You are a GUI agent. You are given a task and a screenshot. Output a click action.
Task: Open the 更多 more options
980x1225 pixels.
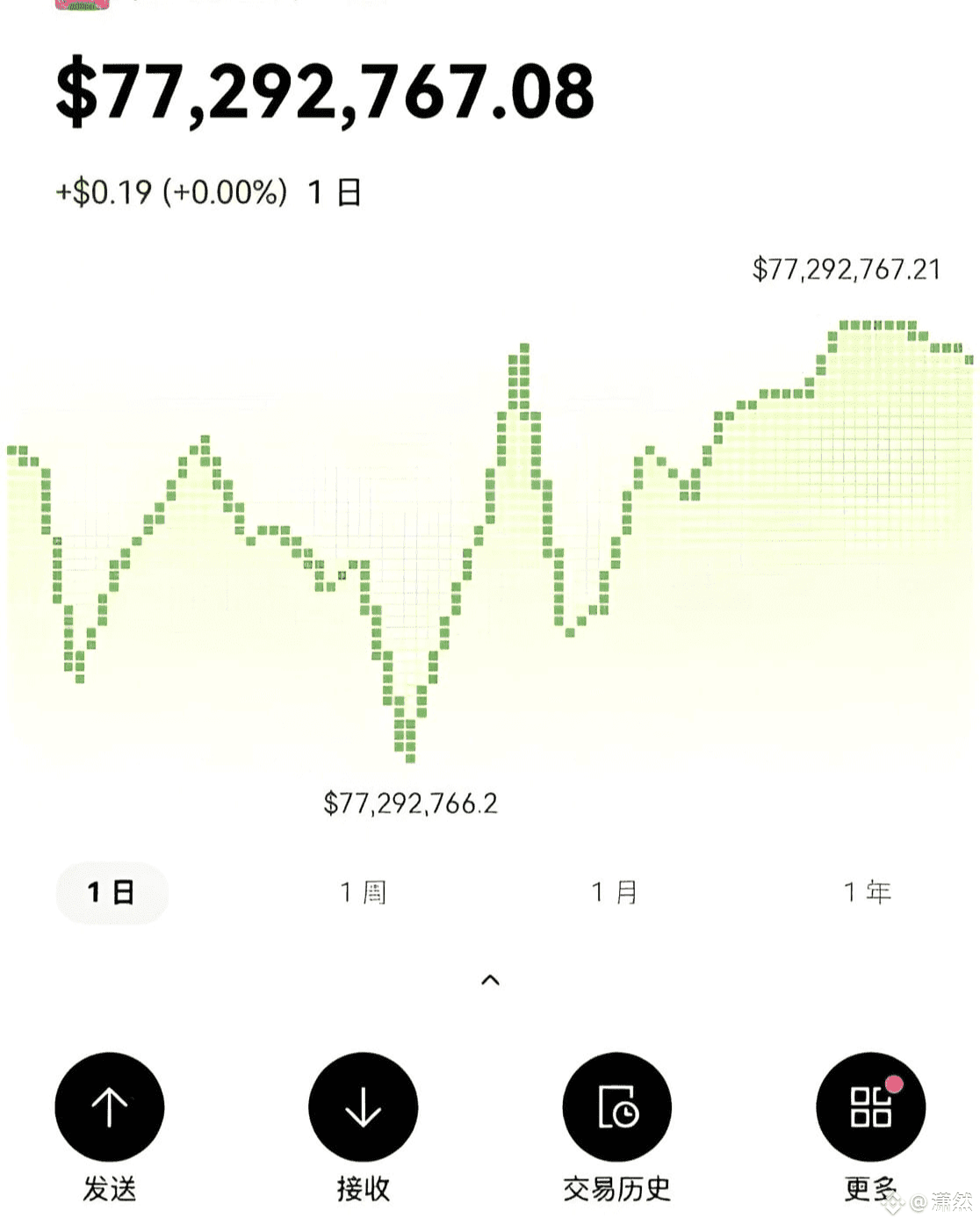[870, 1107]
